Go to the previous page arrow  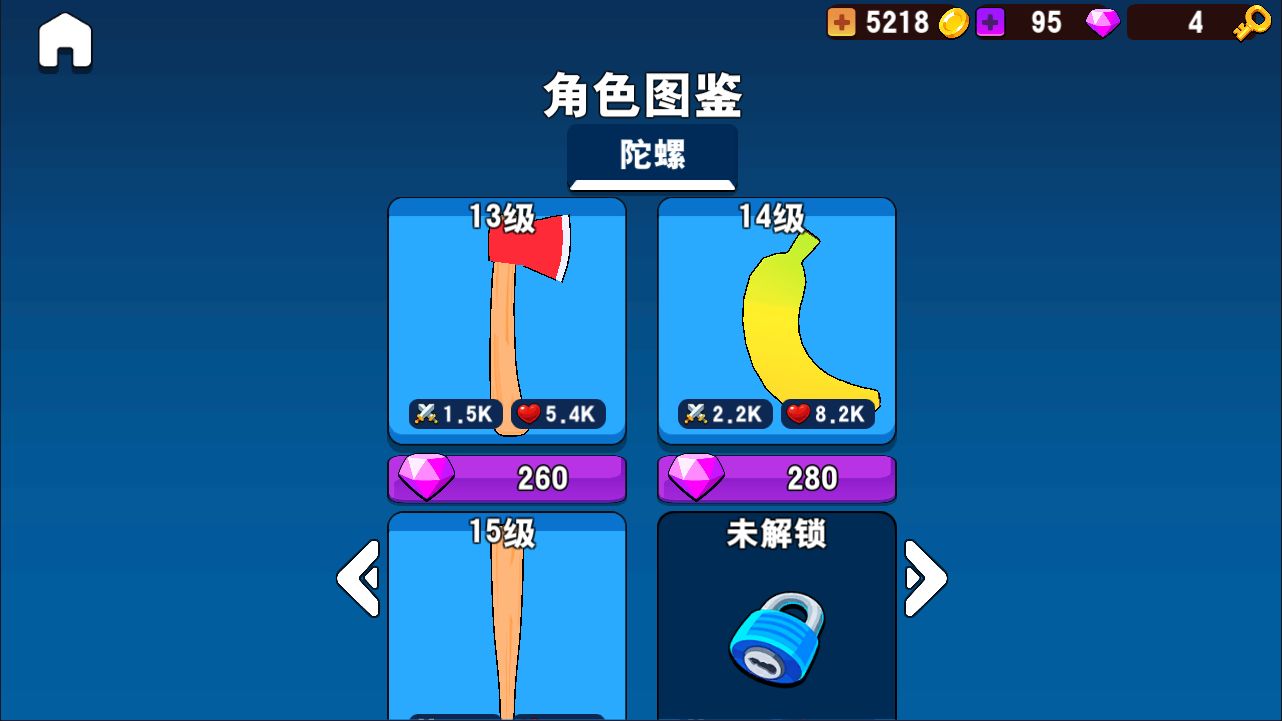point(358,578)
